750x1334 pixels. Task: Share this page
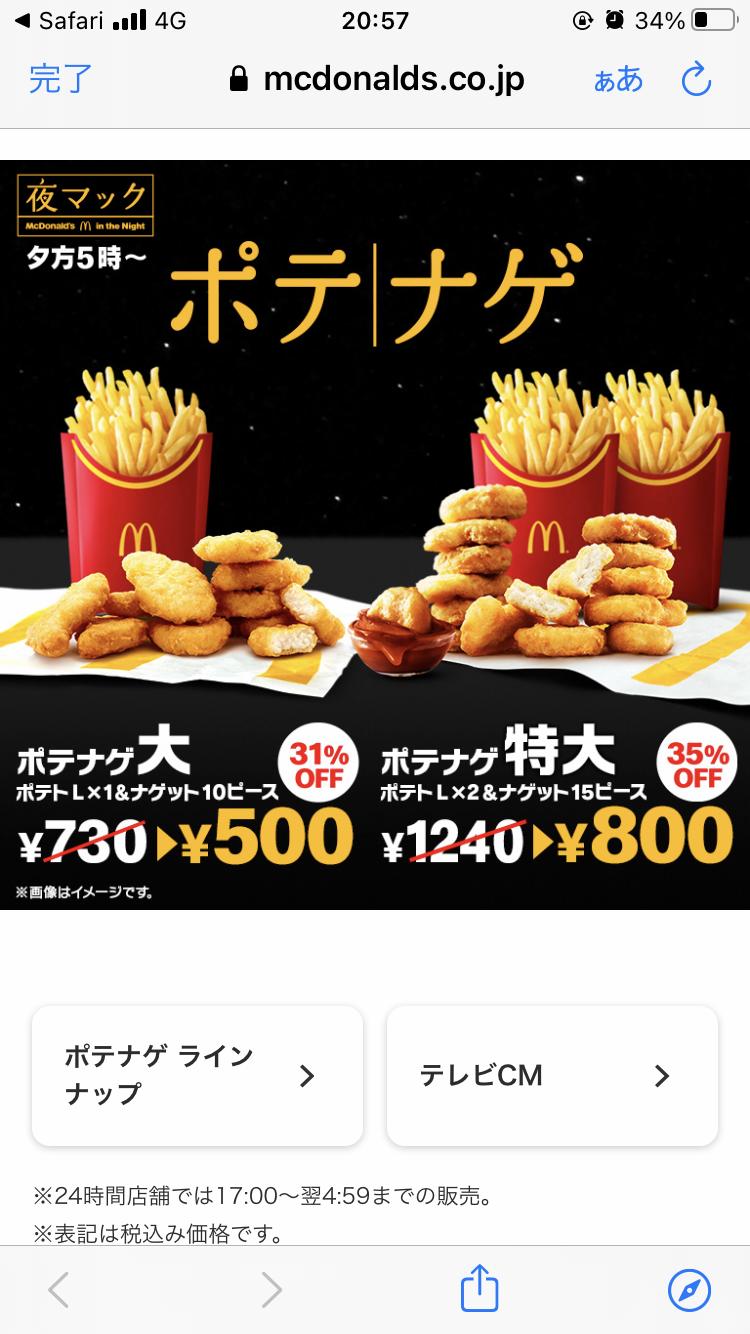tap(479, 1288)
